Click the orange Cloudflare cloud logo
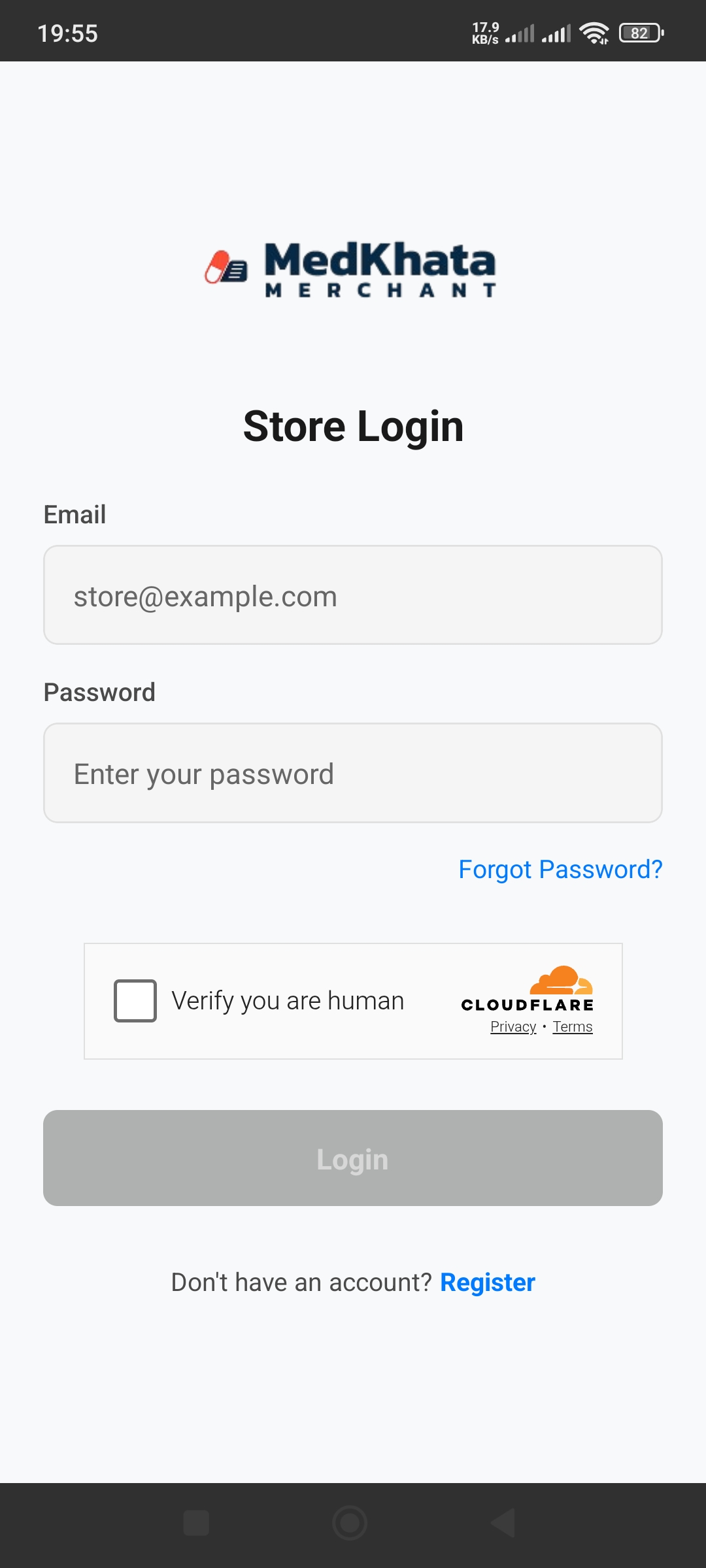The height and width of the screenshot is (1568, 706). point(562,980)
